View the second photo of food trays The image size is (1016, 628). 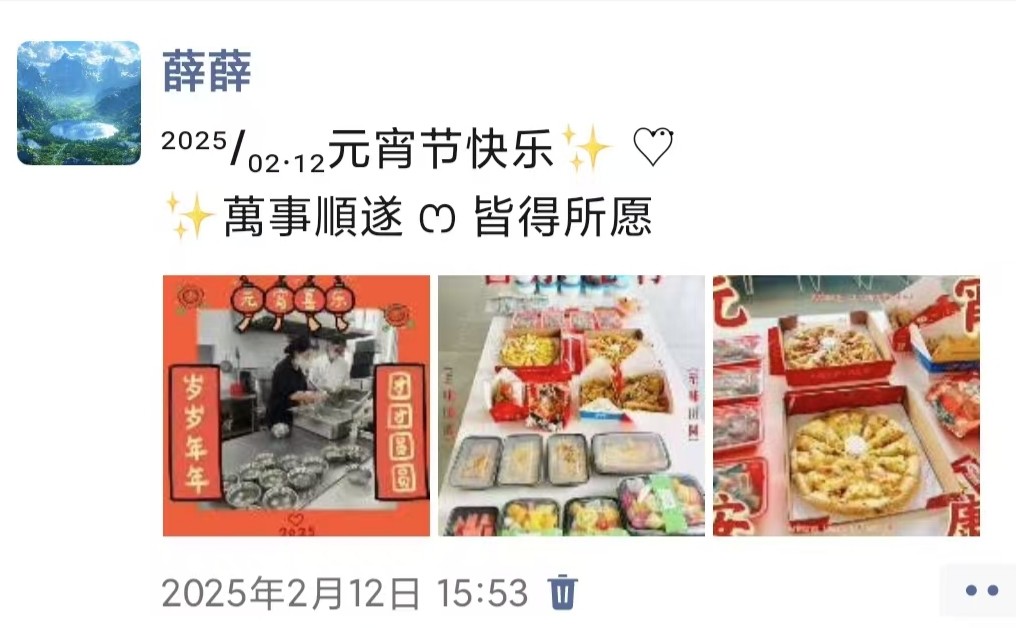pos(571,405)
